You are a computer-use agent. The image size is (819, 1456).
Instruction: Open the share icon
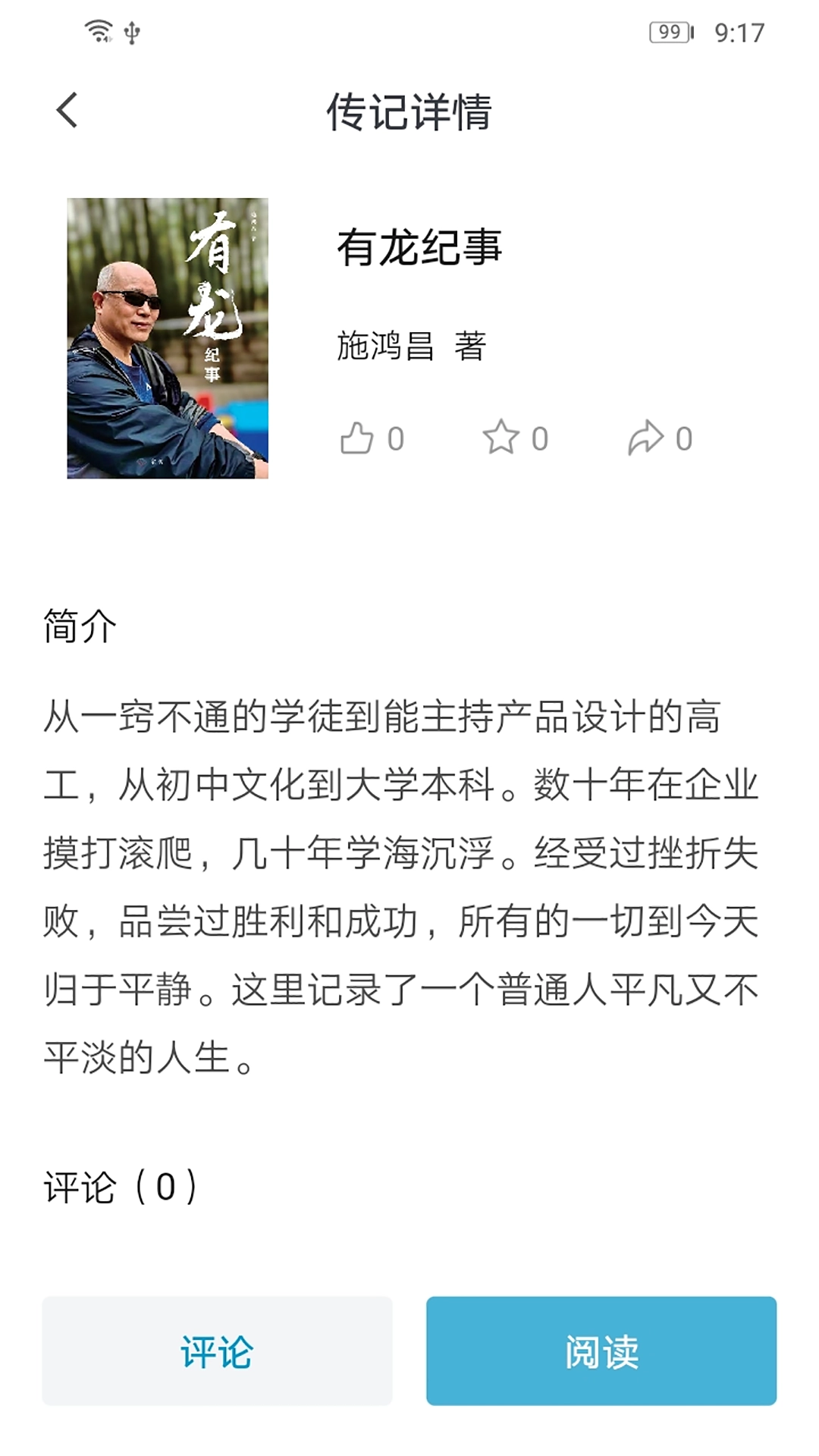coord(646,438)
